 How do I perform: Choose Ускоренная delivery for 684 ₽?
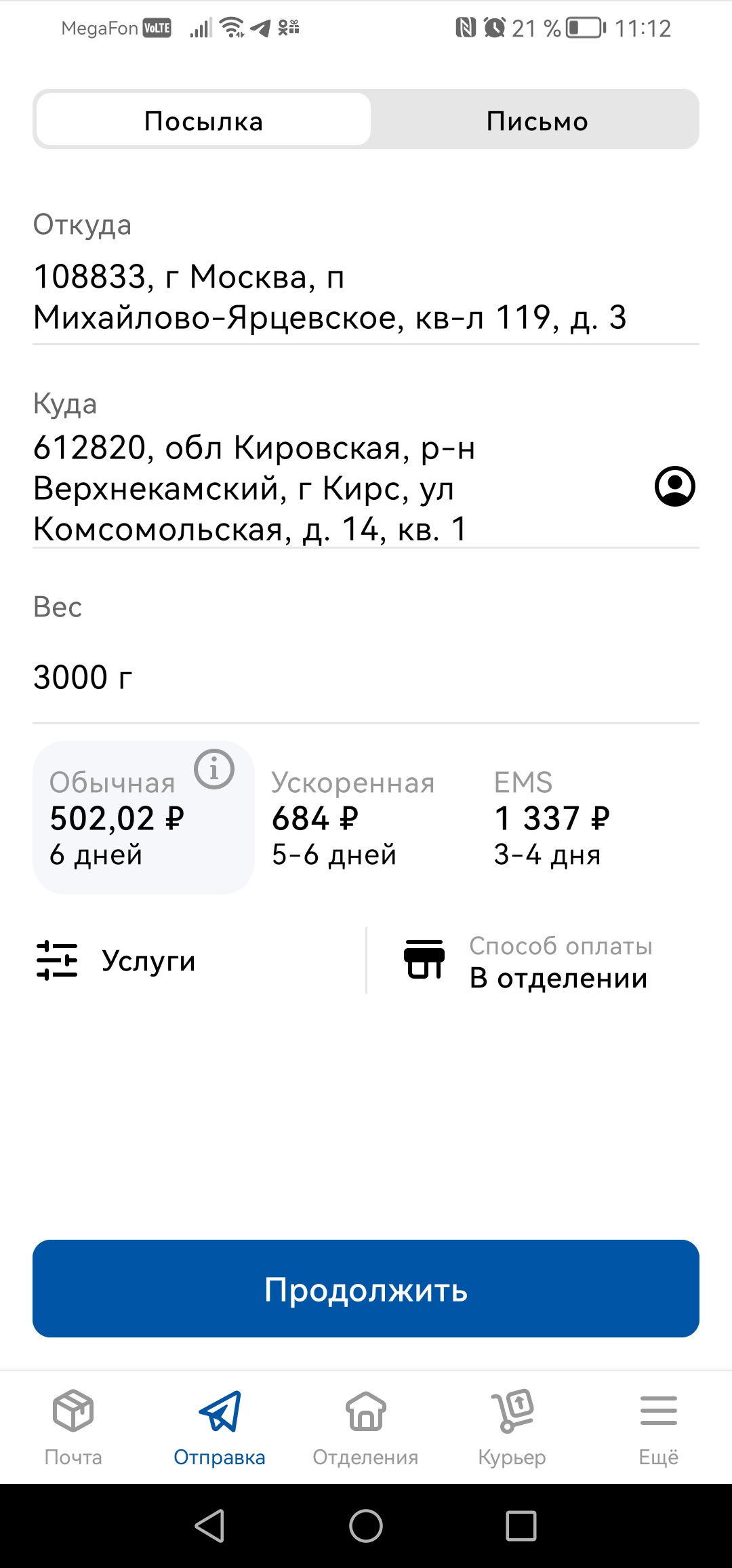(352, 818)
